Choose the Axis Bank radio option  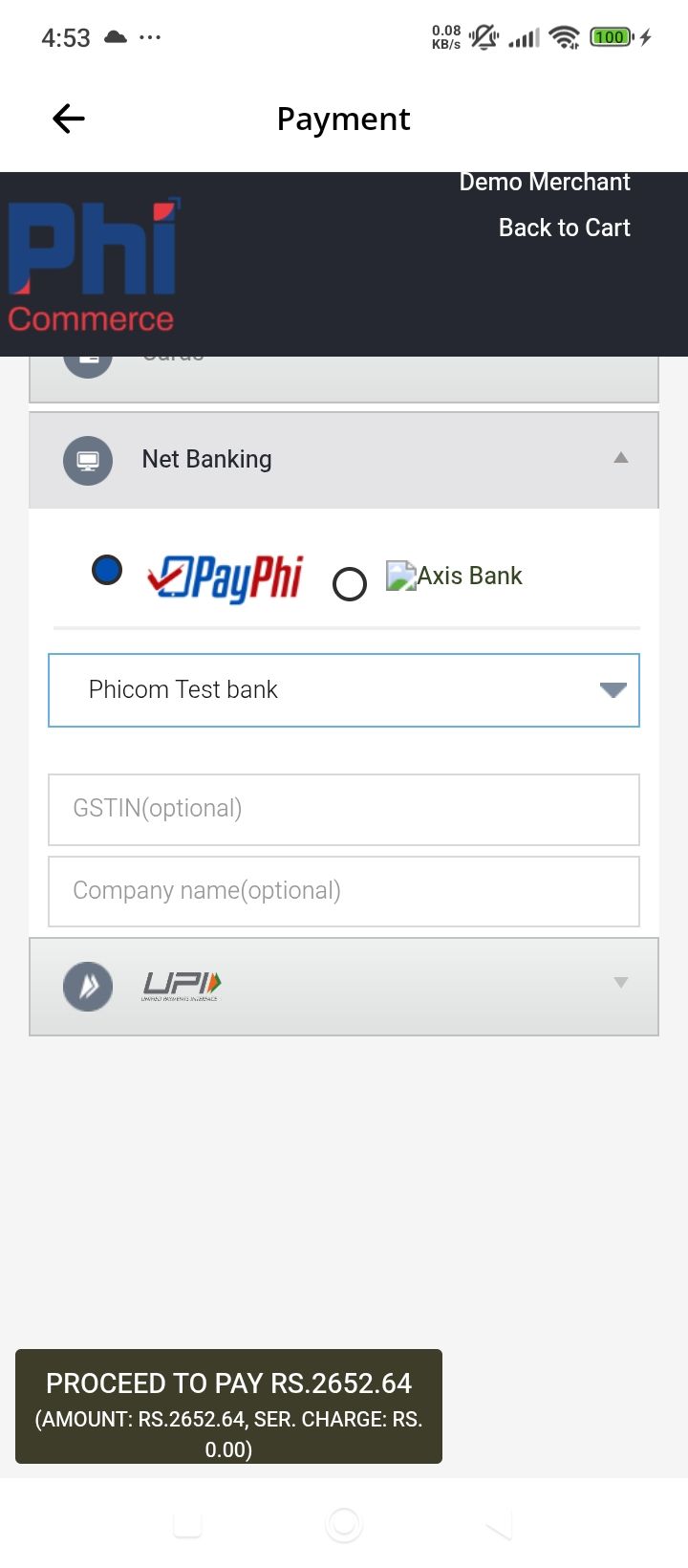pyautogui.click(x=350, y=583)
